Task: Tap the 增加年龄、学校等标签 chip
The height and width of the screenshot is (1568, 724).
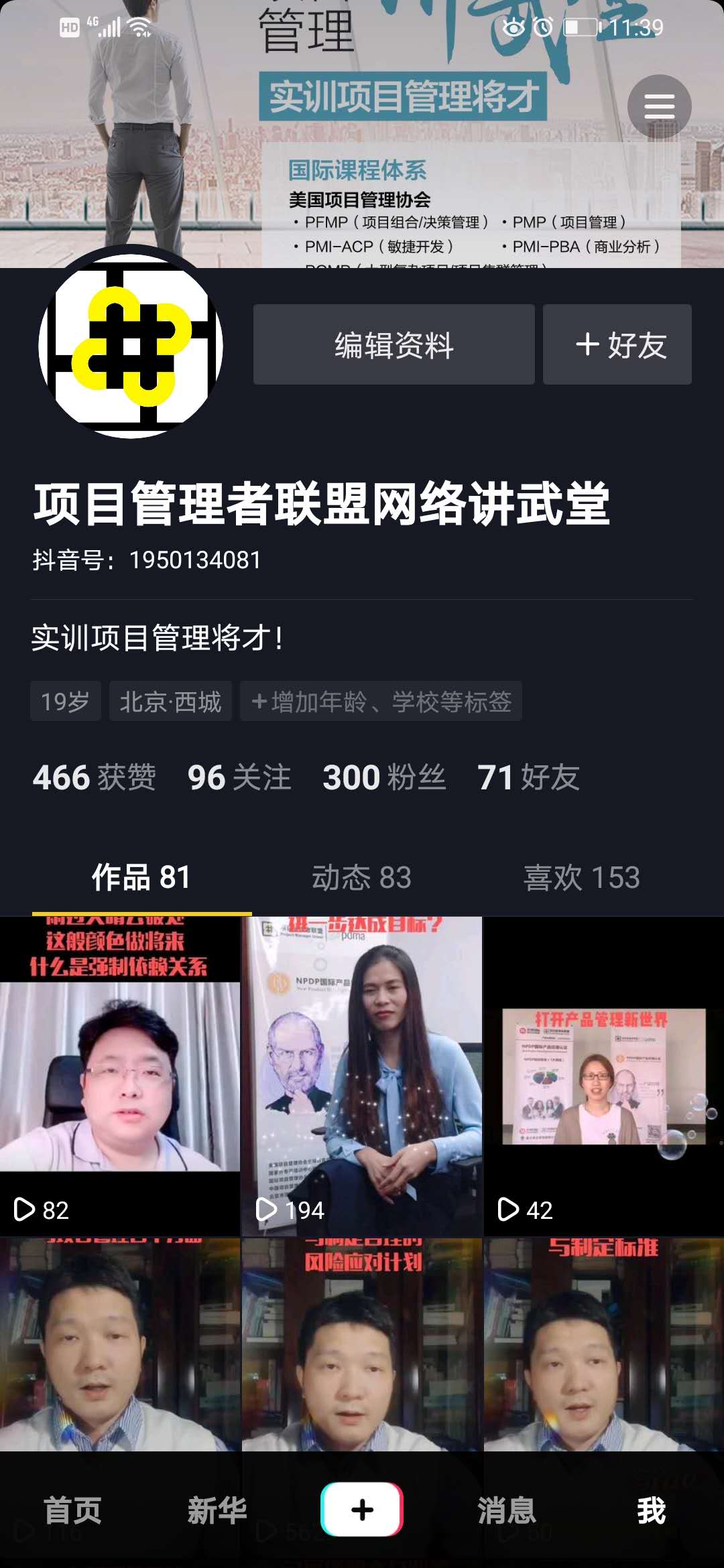Action: 381,702
